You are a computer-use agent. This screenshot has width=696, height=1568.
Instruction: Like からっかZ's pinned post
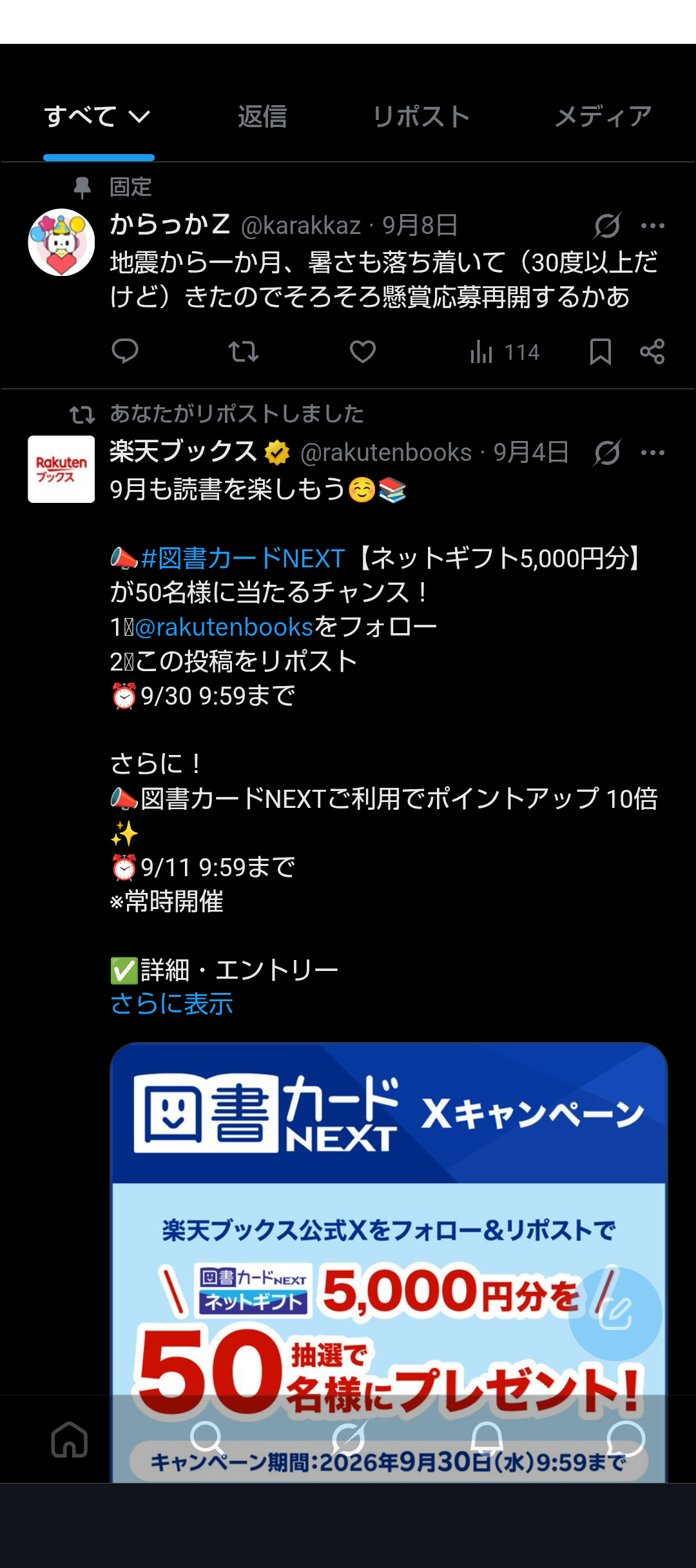coord(363,351)
